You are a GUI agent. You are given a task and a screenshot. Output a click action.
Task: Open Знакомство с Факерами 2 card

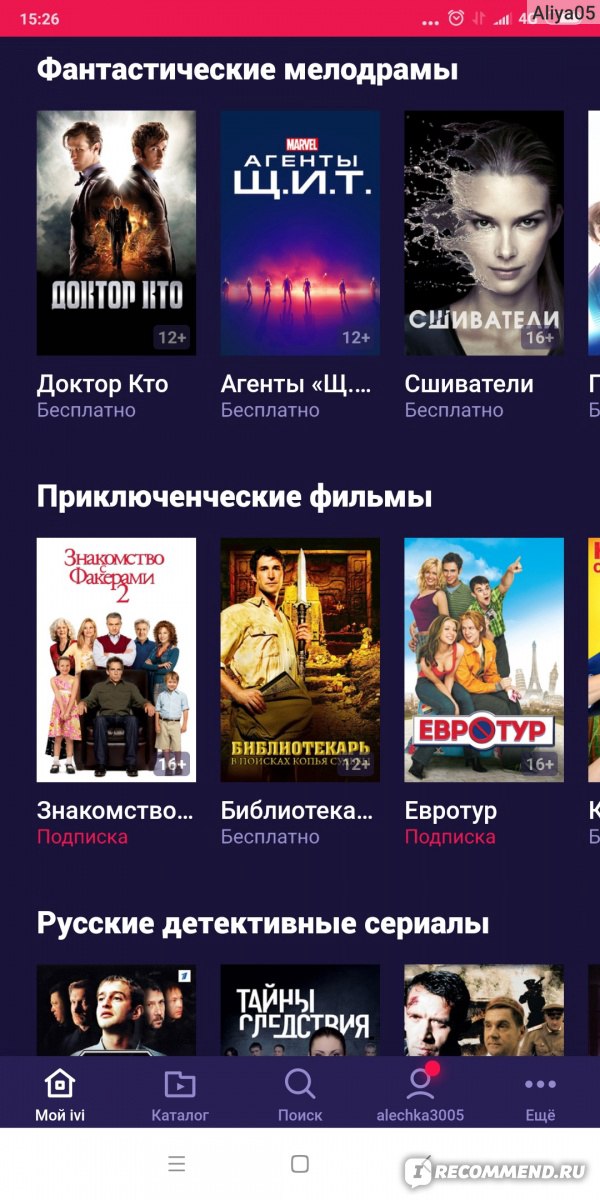[x=116, y=660]
